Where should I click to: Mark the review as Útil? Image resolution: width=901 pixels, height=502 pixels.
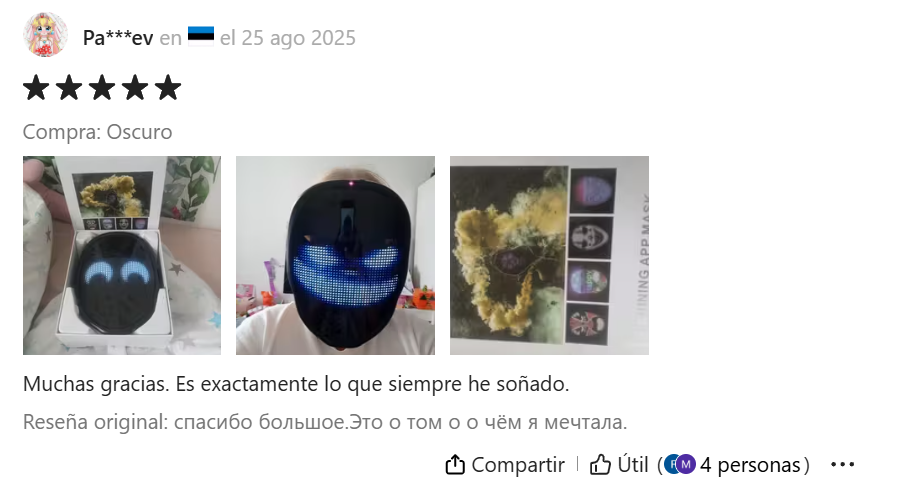[619, 465]
